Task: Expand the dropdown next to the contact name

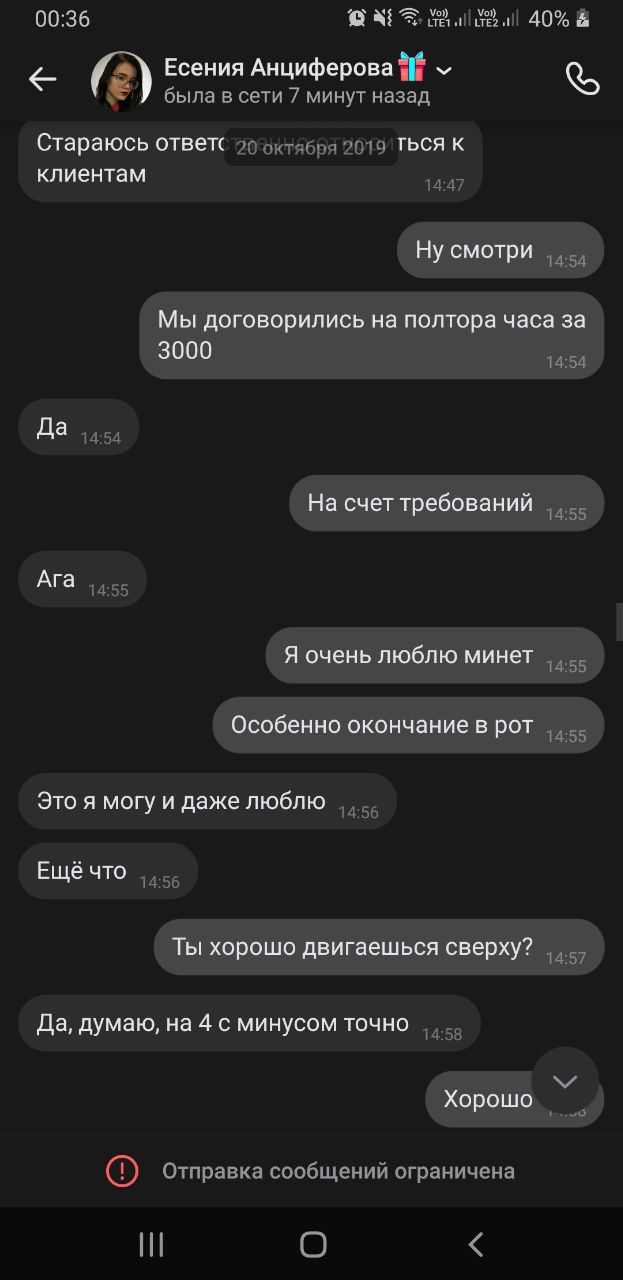Action: tap(445, 70)
